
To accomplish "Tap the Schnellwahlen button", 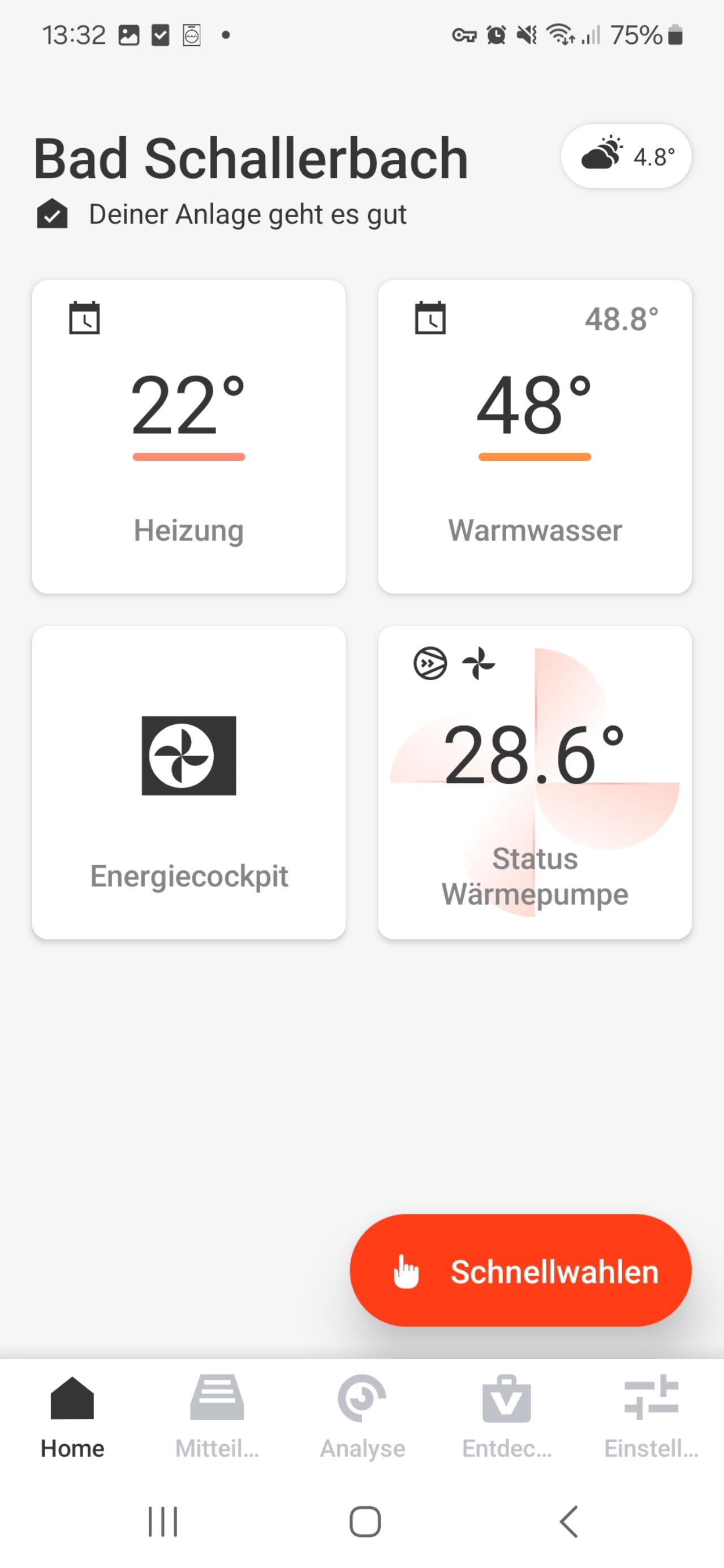I will click(x=520, y=1271).
